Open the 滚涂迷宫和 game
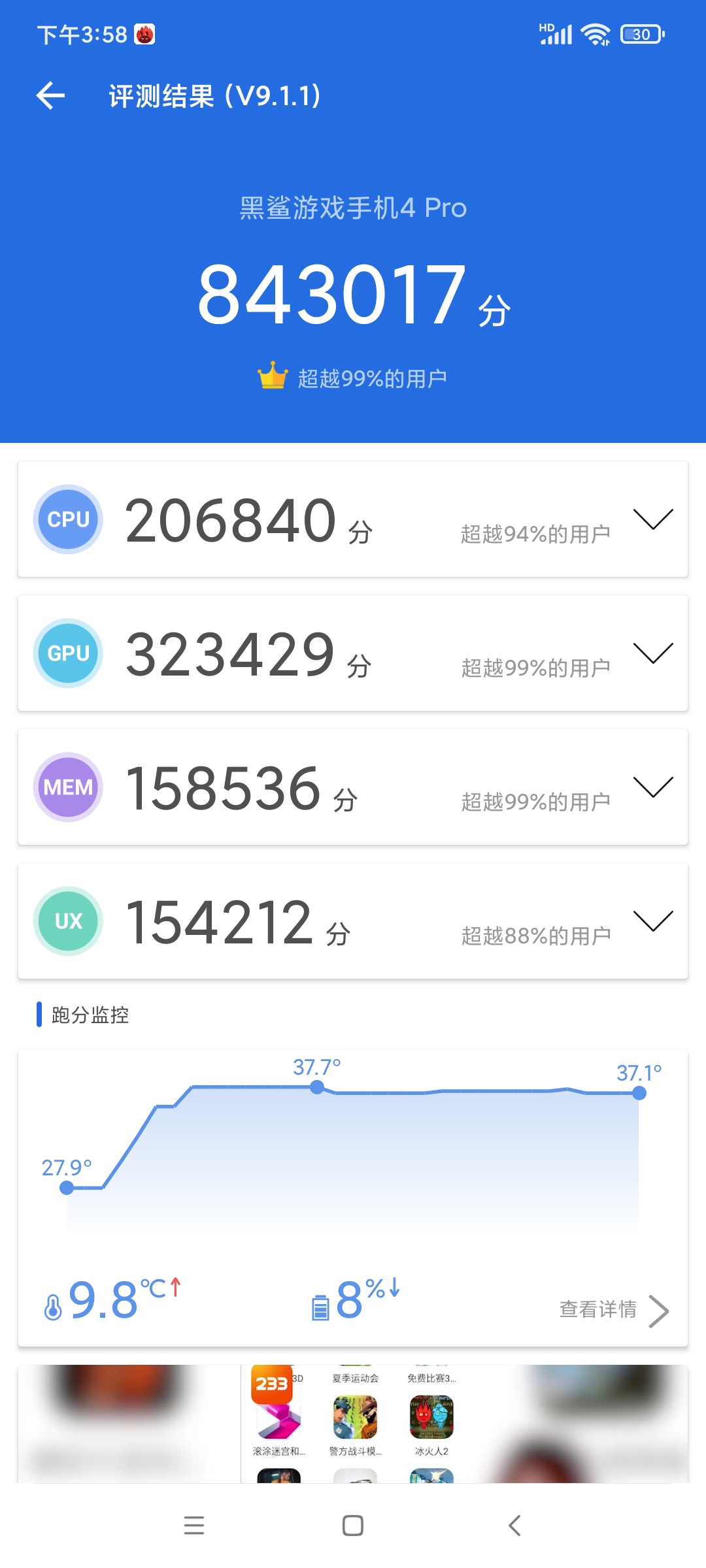The height and width of the screenshot is (1568, 706). [278, 1418]
